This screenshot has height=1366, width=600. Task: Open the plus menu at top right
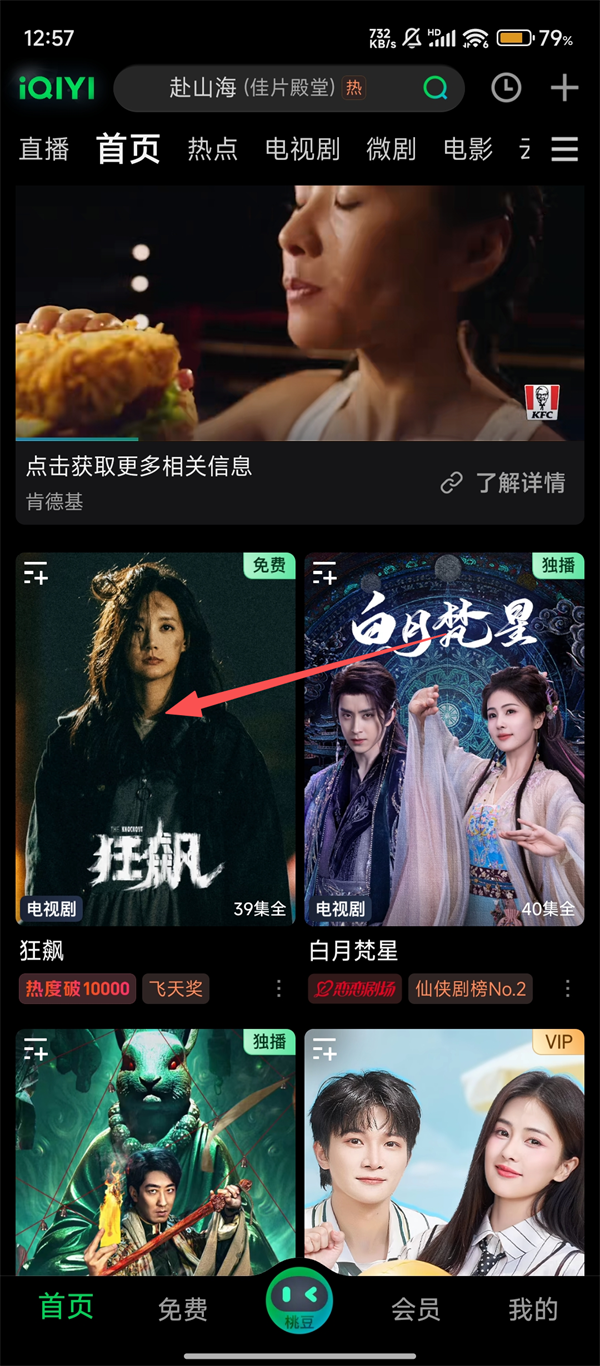tap(565, 88)
